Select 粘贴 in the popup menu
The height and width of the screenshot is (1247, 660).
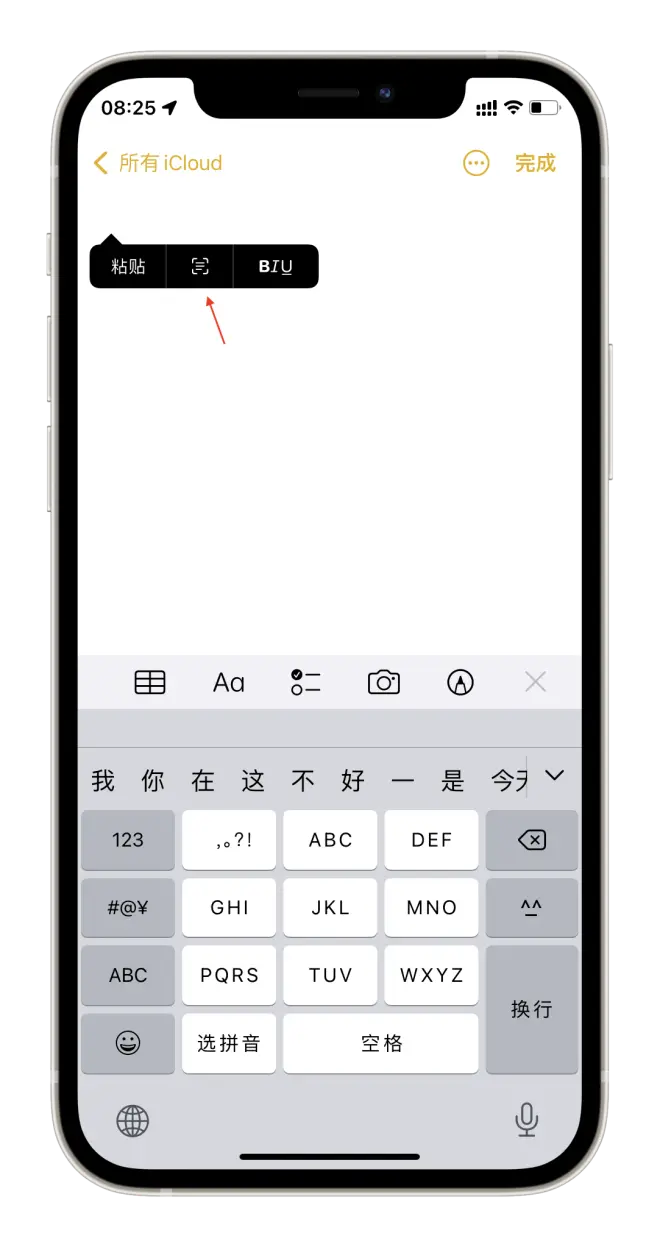(x=128, y=266)
